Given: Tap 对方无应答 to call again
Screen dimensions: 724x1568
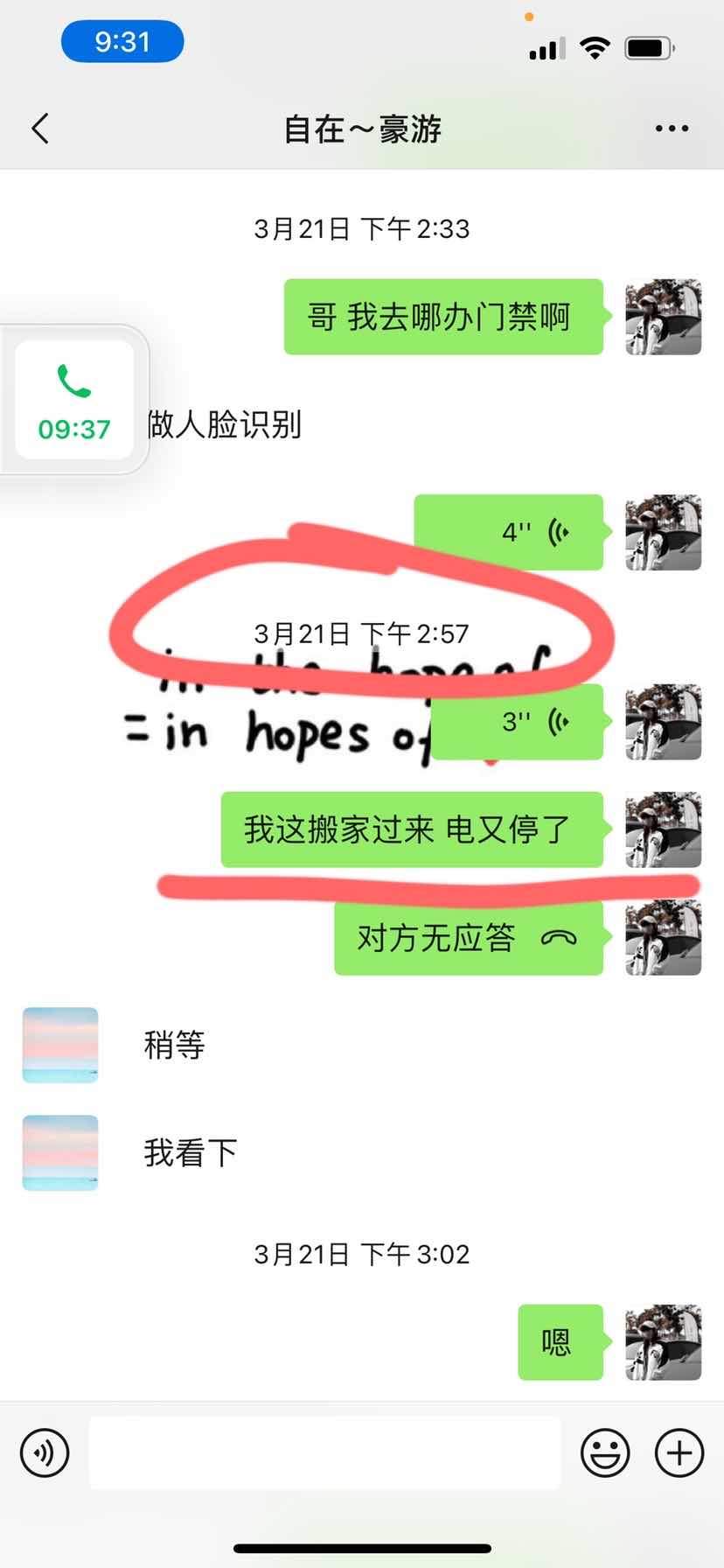Looking at the screenshot, I should 468,938.
